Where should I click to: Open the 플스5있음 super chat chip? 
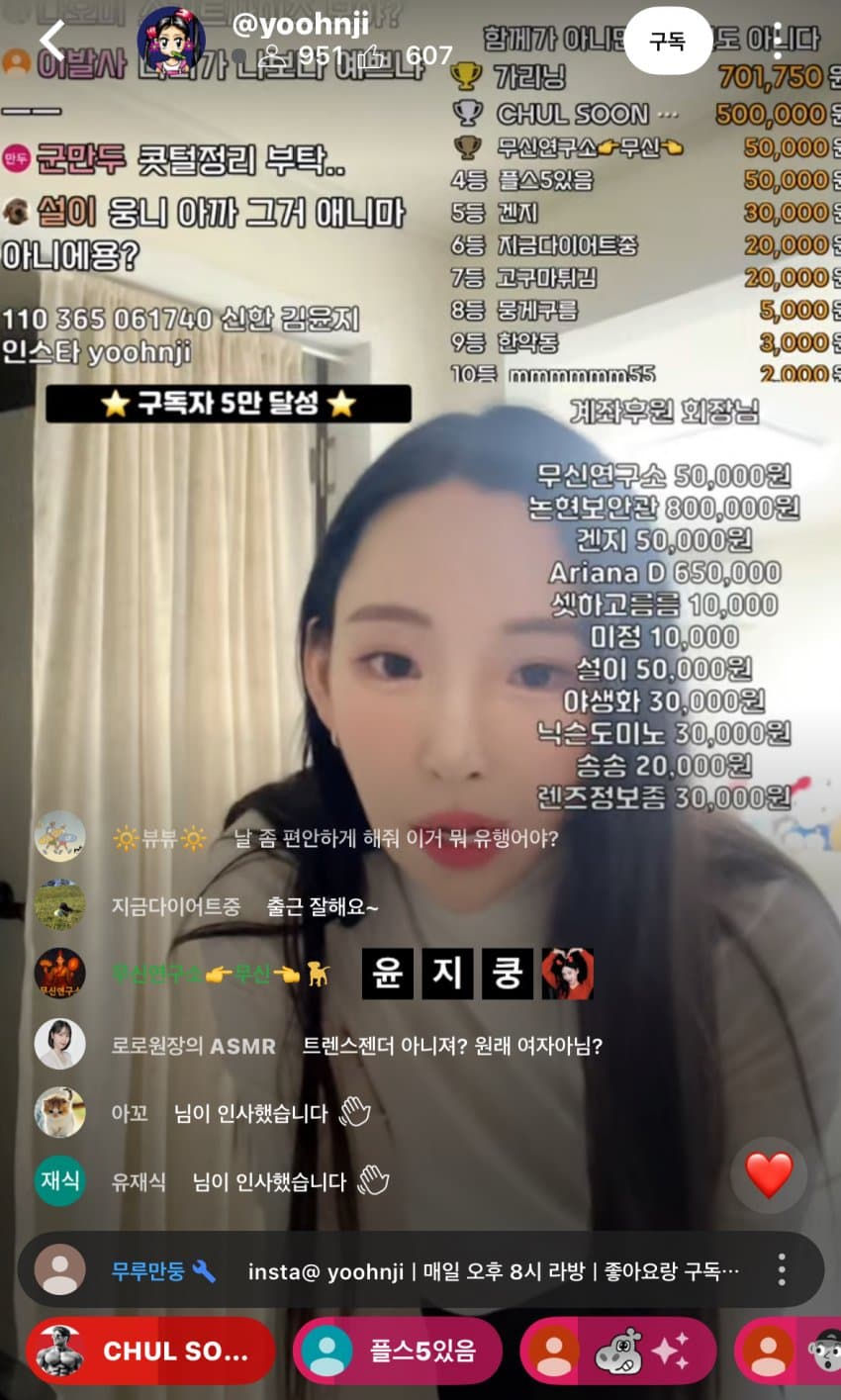[397, 1351]
